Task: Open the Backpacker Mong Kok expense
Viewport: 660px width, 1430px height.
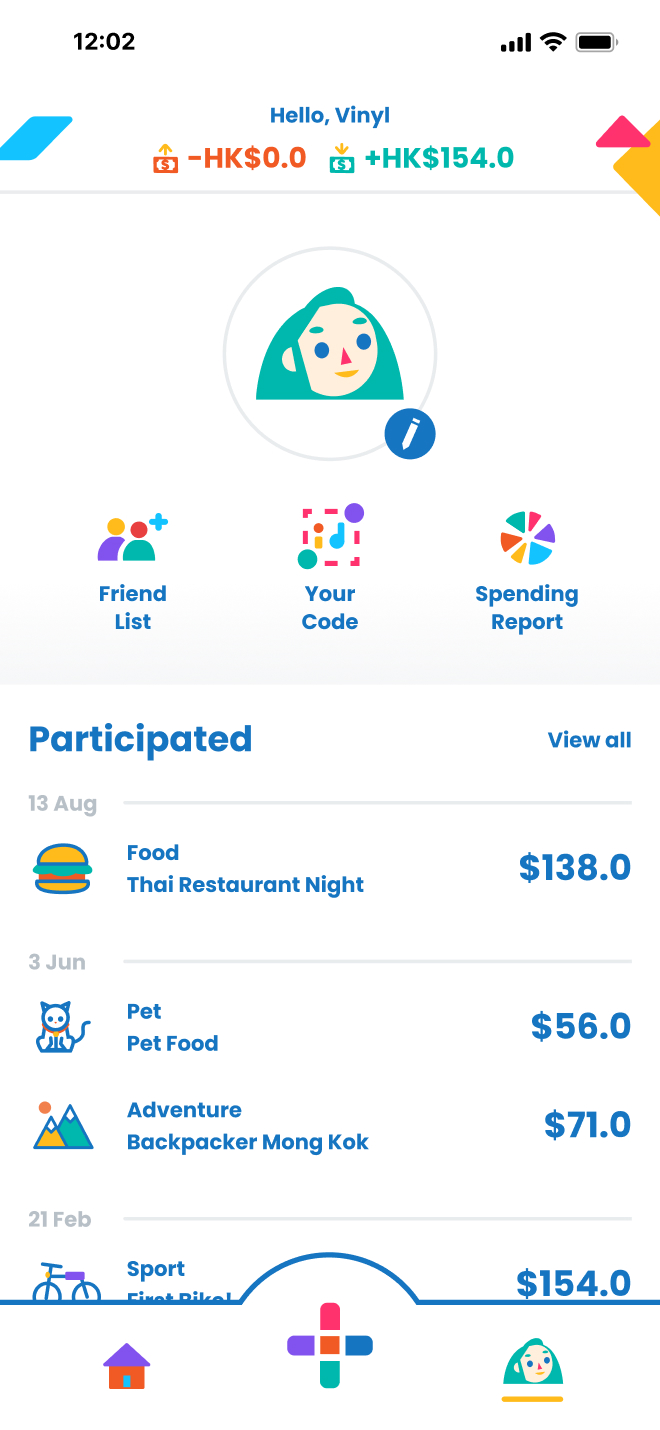Action: (330, 1126)
